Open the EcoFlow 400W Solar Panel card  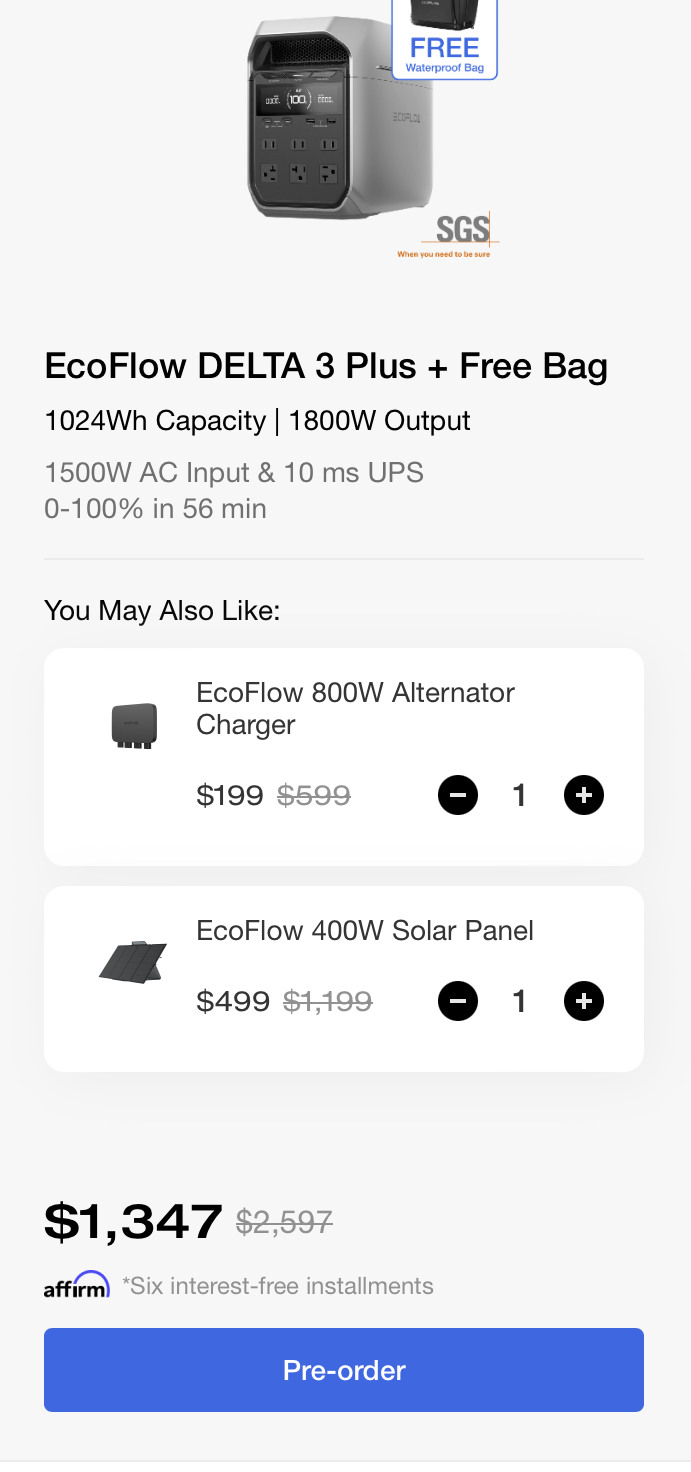[x=344, y=979]
